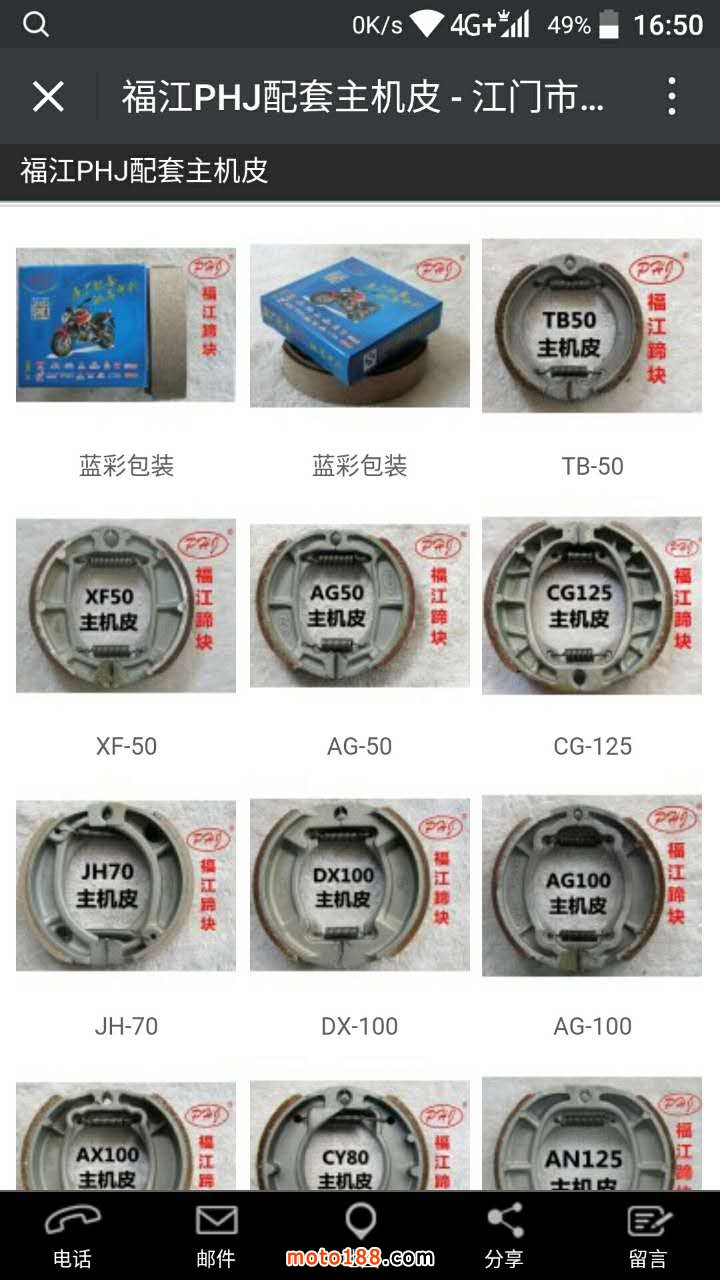The width and height of the screenshot is (720, 1280).
Task: Open the TB-50 brake shoe product
Action: 592,326
